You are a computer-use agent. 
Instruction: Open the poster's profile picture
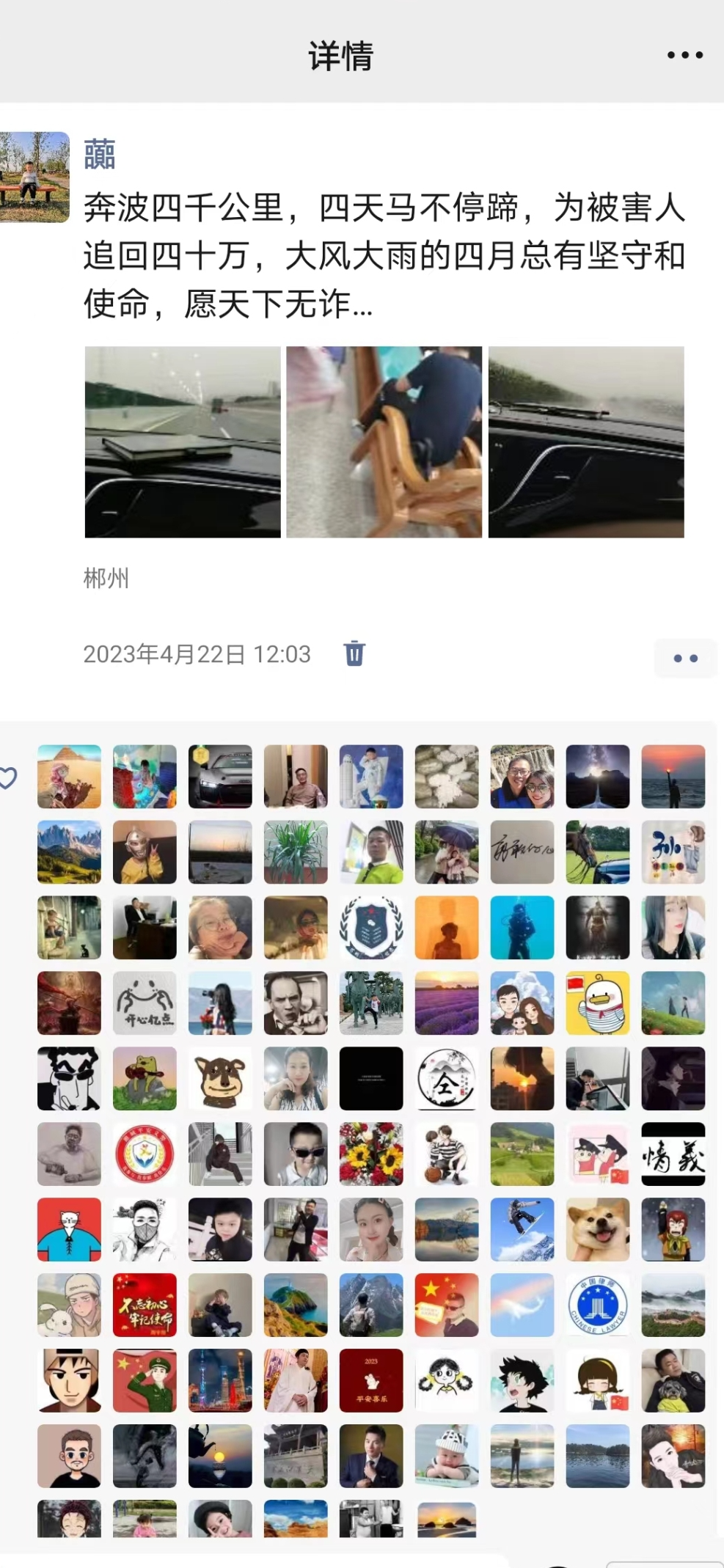(34, 177)
